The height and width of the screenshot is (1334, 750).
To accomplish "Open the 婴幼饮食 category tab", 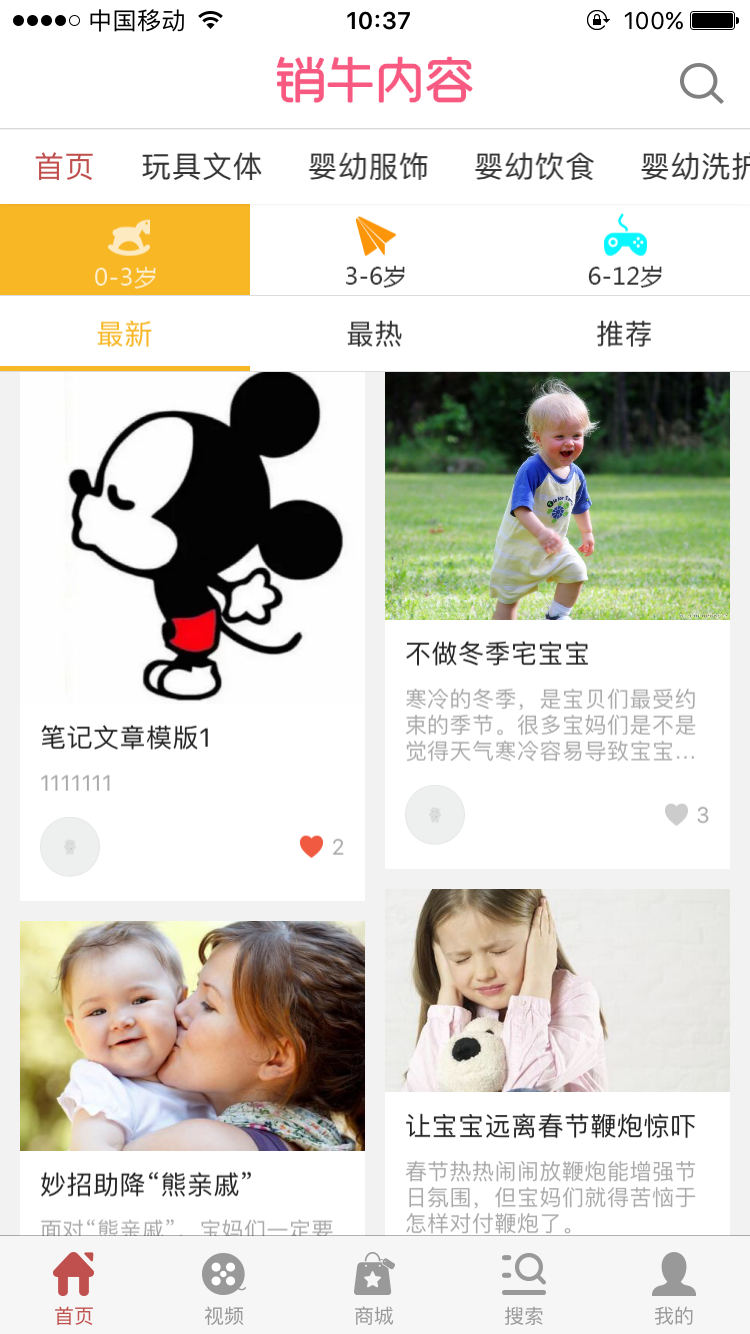I will [x=534, y=167].
